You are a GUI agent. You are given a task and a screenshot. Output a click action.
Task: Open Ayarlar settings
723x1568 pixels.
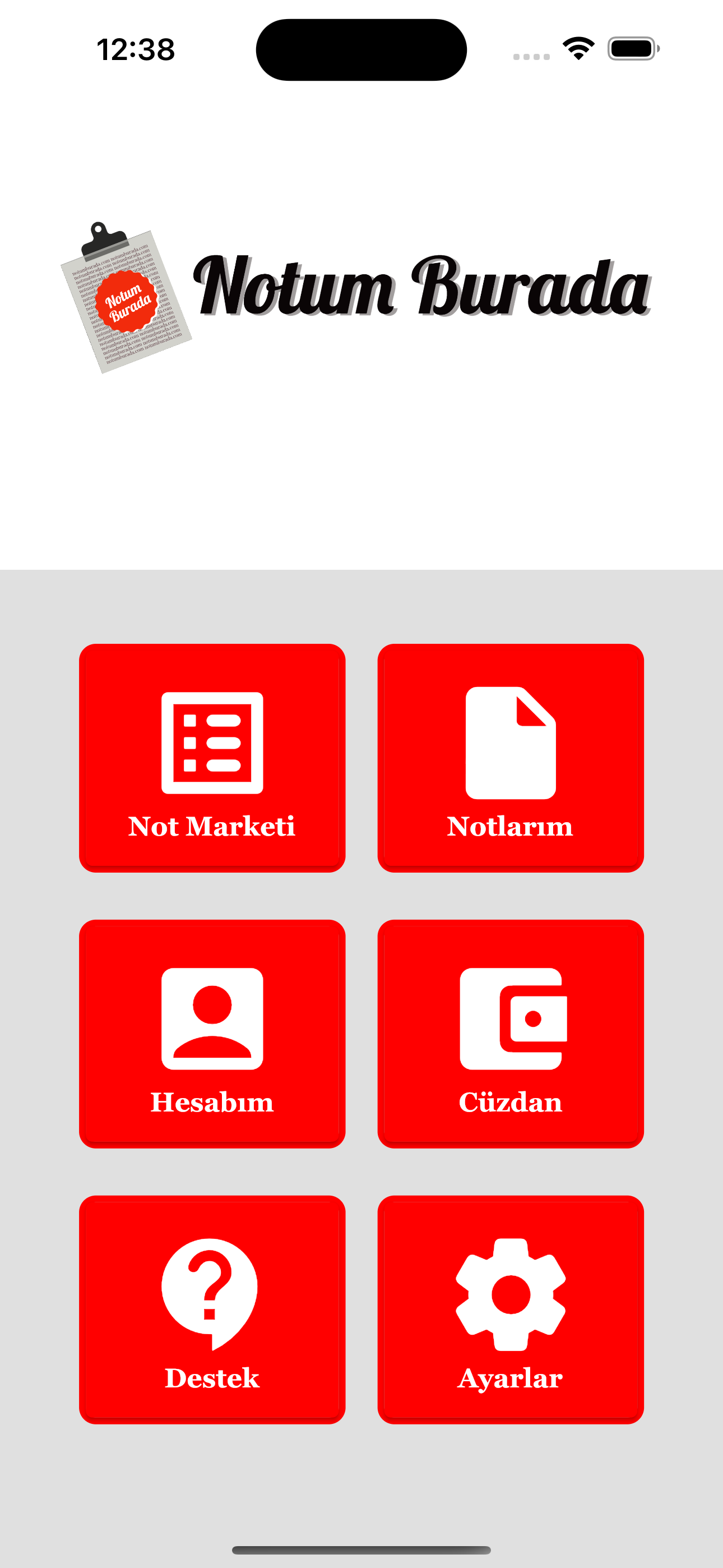pyautogui.click(x=510, y=1309)
